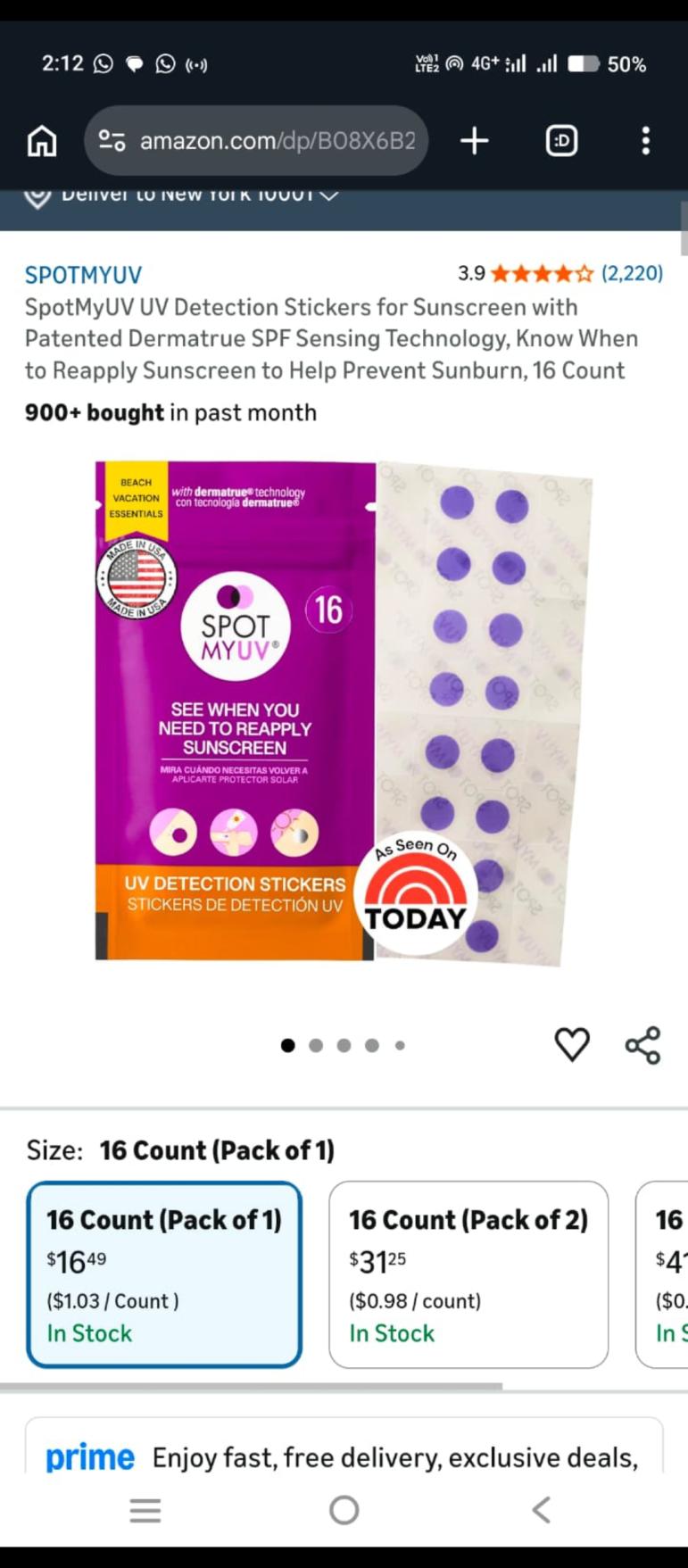
Task: Select the 16 Count (Pack of 1) option
Action: (x=164, y=1273)
